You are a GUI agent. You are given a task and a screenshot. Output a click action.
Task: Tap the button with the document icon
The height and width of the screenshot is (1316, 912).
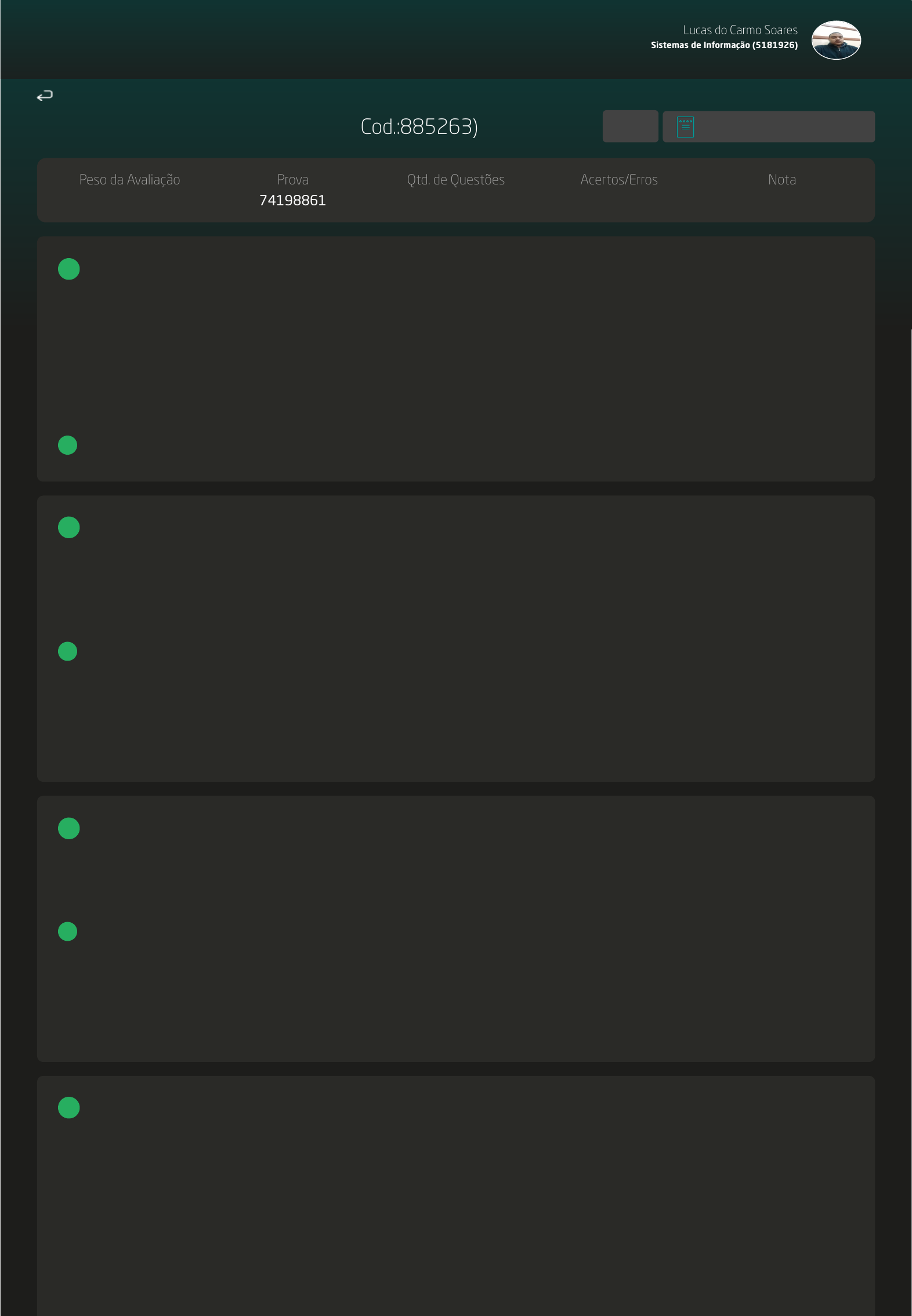(768, 126)
